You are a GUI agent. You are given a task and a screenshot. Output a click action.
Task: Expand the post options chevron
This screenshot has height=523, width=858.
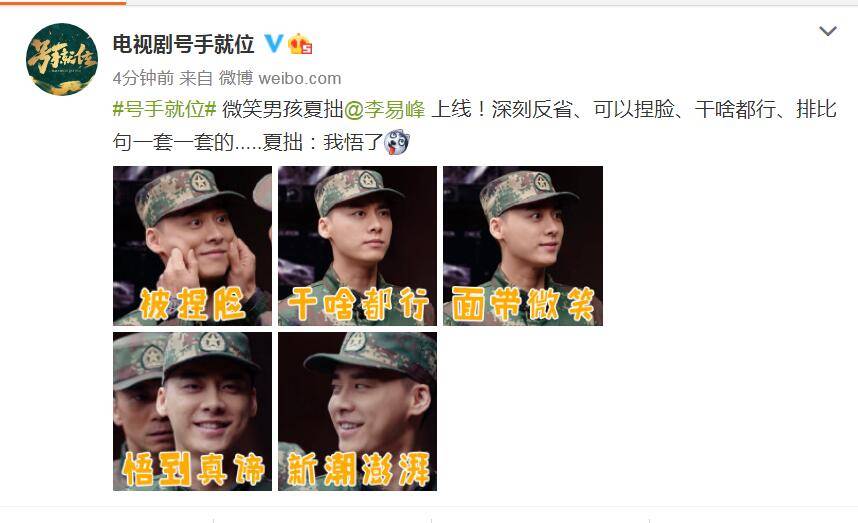tap(827, 32)
